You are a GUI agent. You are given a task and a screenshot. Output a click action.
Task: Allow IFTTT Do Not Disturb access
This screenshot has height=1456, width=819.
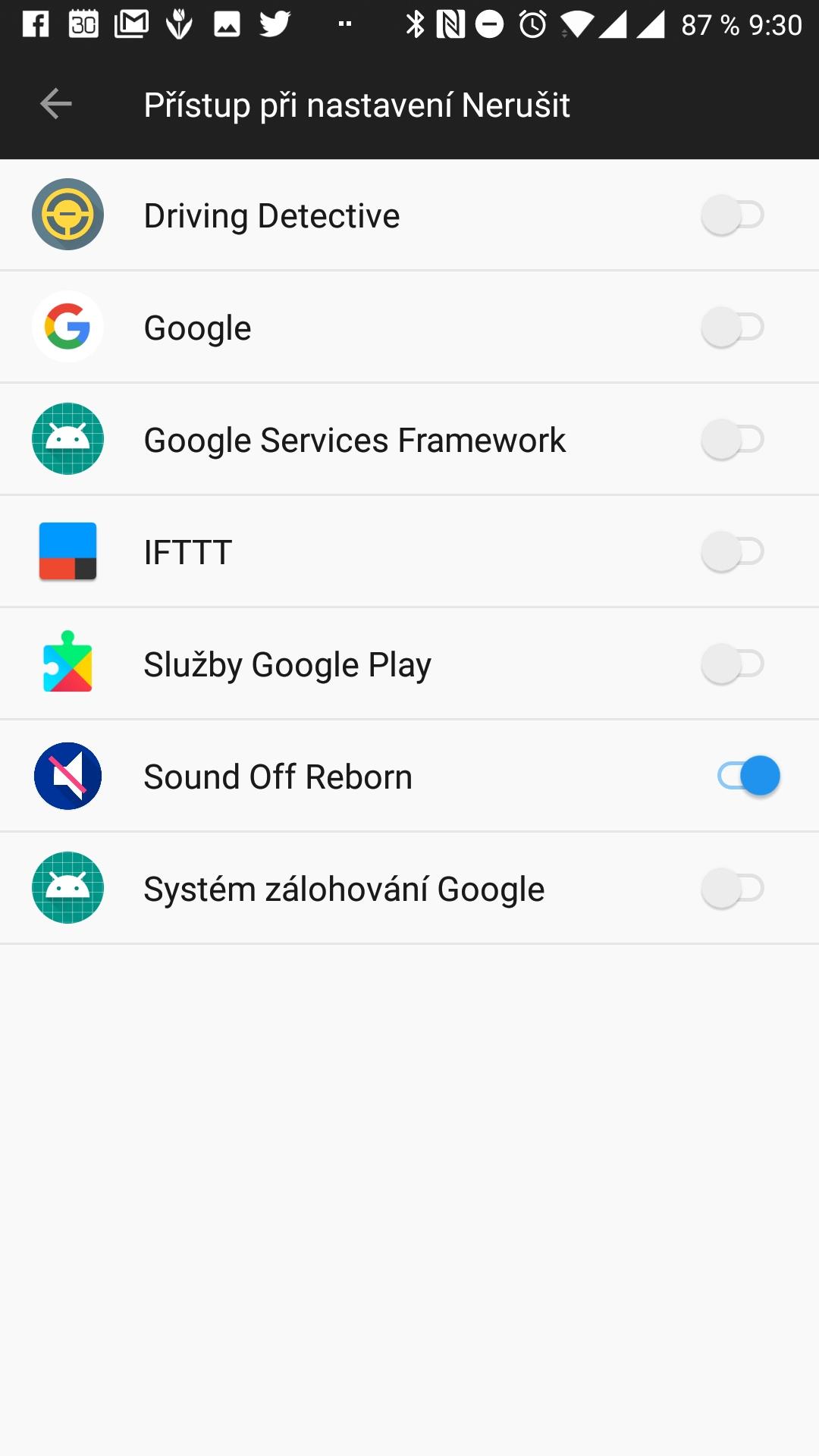(x=733, y=552)
